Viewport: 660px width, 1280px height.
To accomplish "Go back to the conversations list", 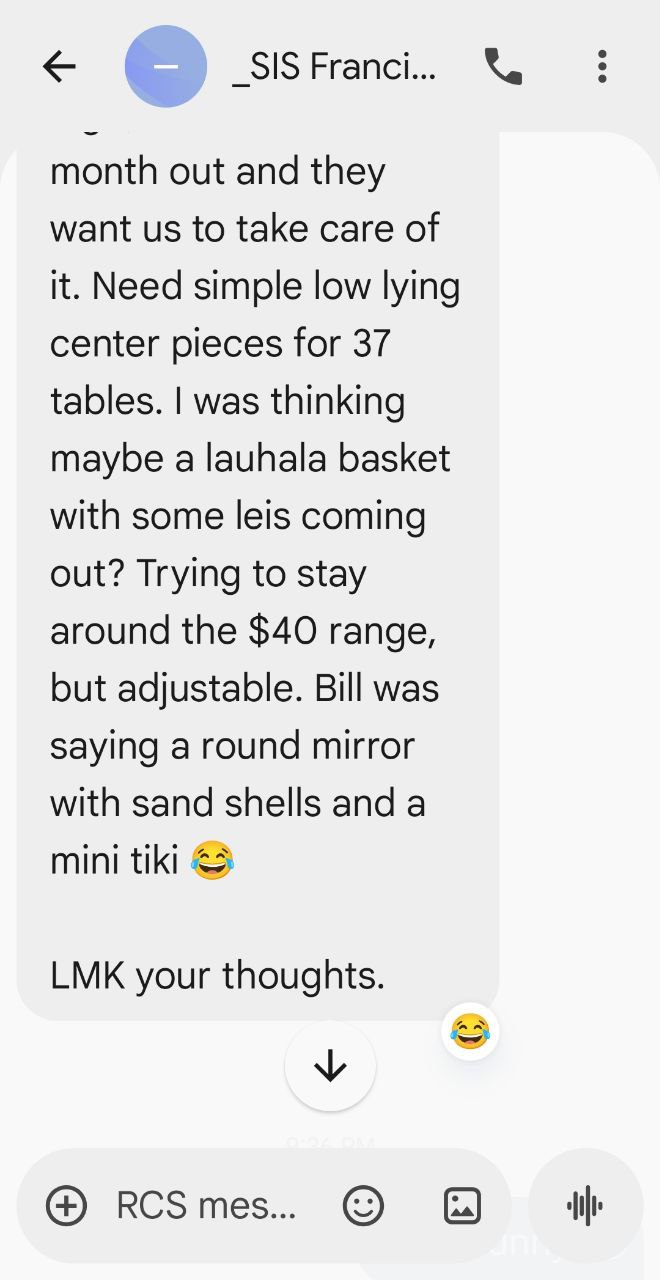I will [60, 67].
